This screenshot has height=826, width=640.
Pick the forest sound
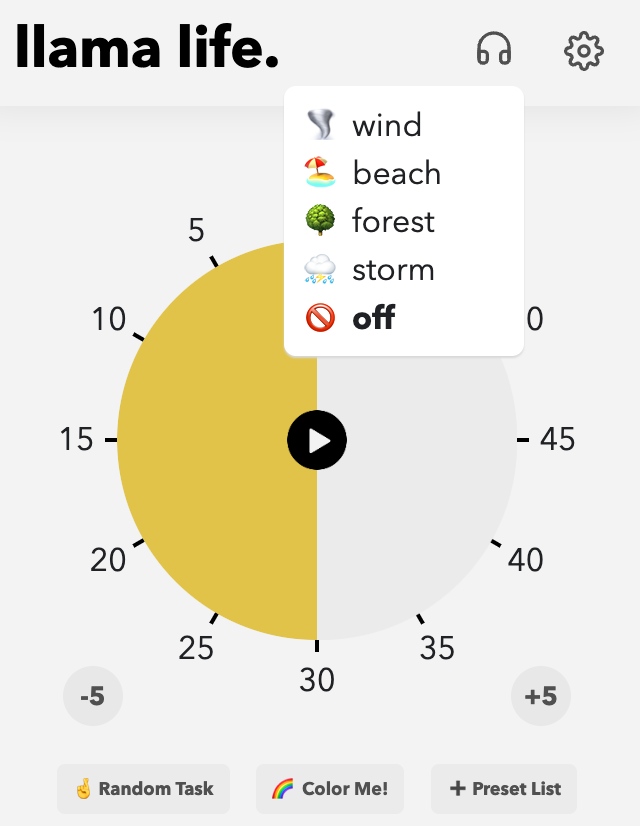[x=392, y=221]
